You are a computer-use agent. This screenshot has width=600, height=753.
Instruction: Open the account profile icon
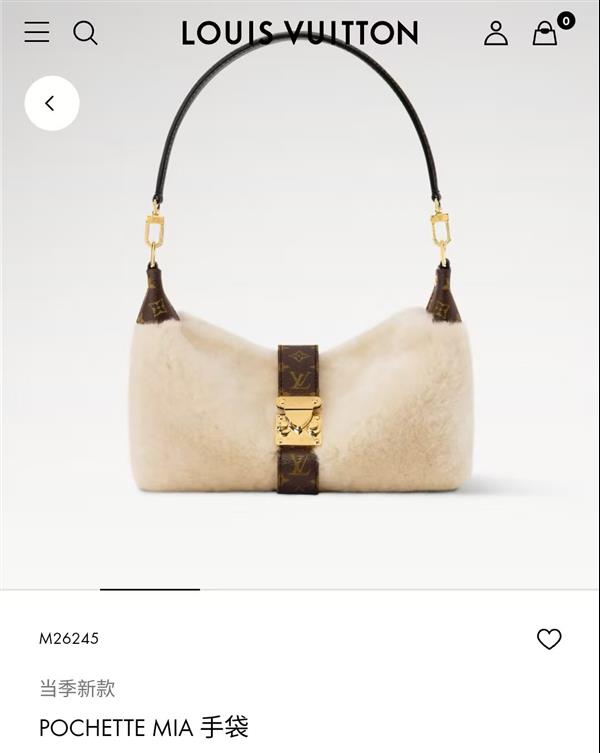496,33
